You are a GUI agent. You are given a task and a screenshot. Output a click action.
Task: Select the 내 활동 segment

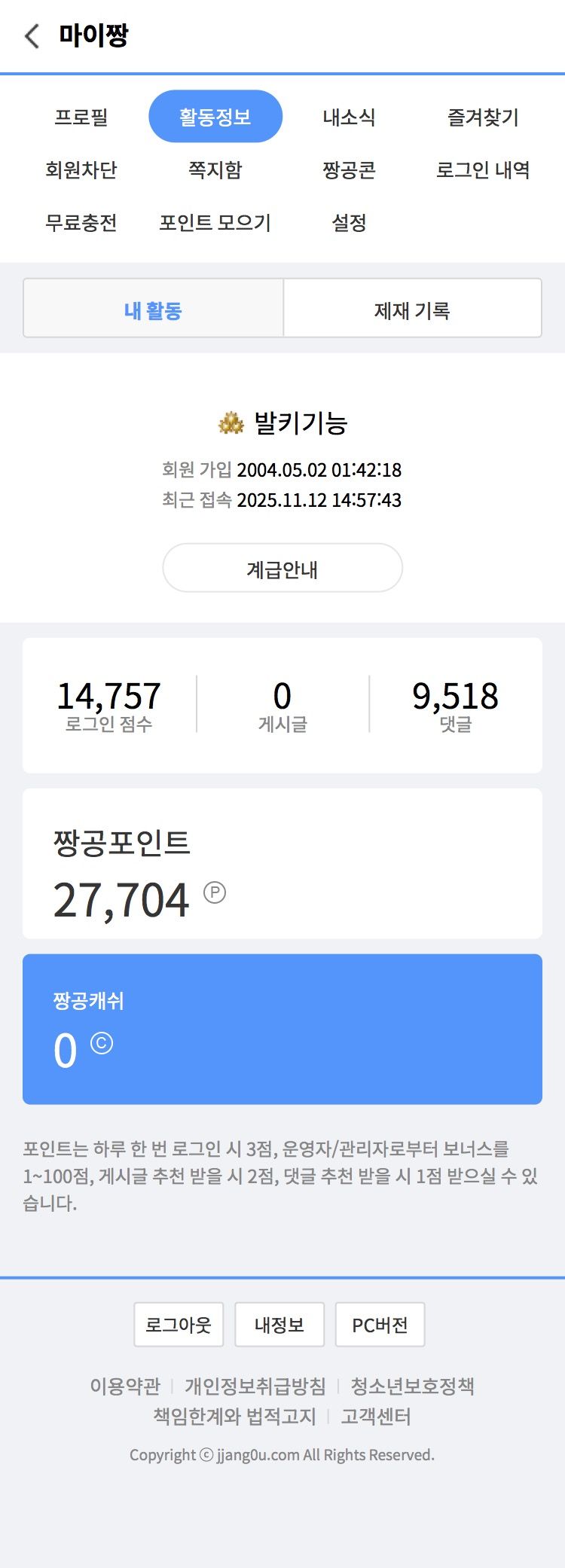tap(154, 310)
